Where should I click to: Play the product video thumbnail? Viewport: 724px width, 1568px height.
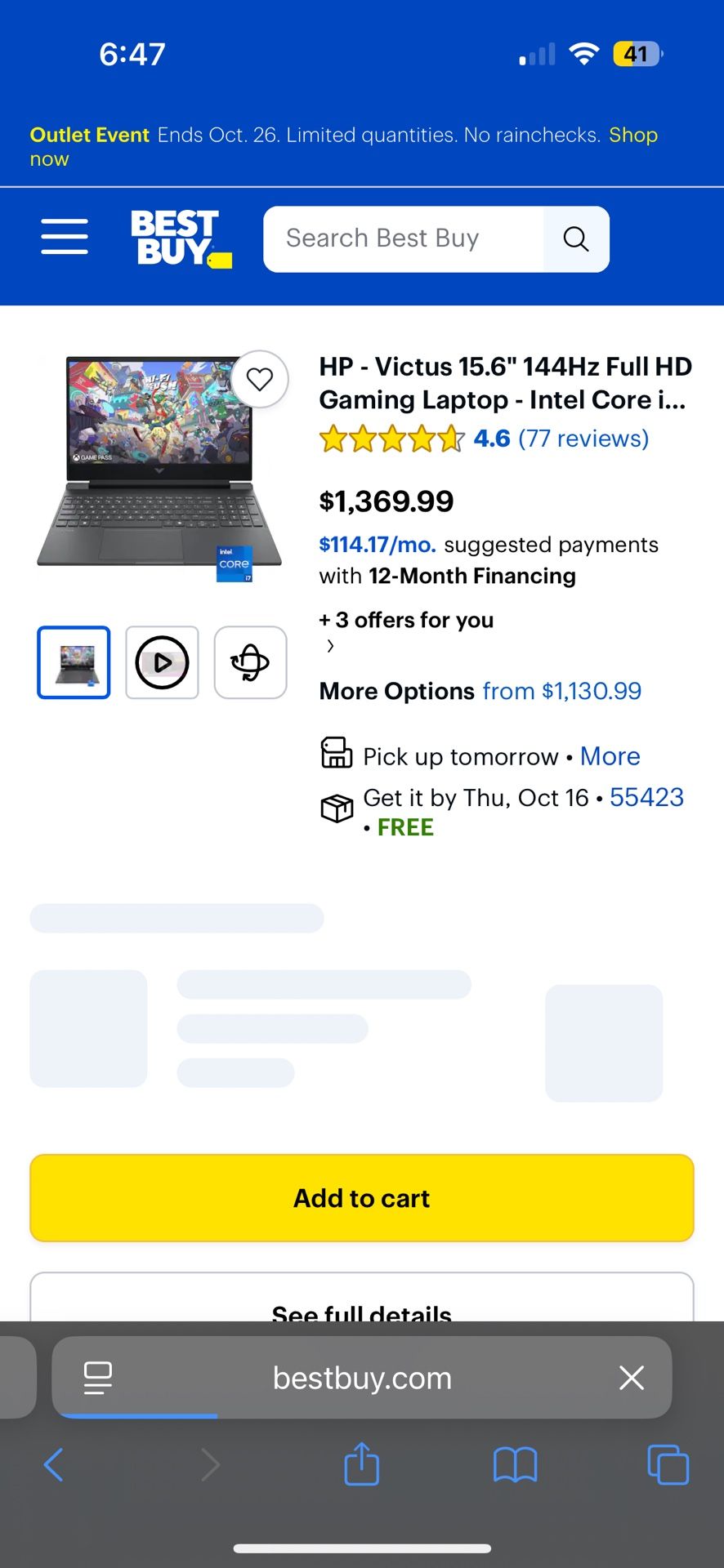(x=162, y=662)
